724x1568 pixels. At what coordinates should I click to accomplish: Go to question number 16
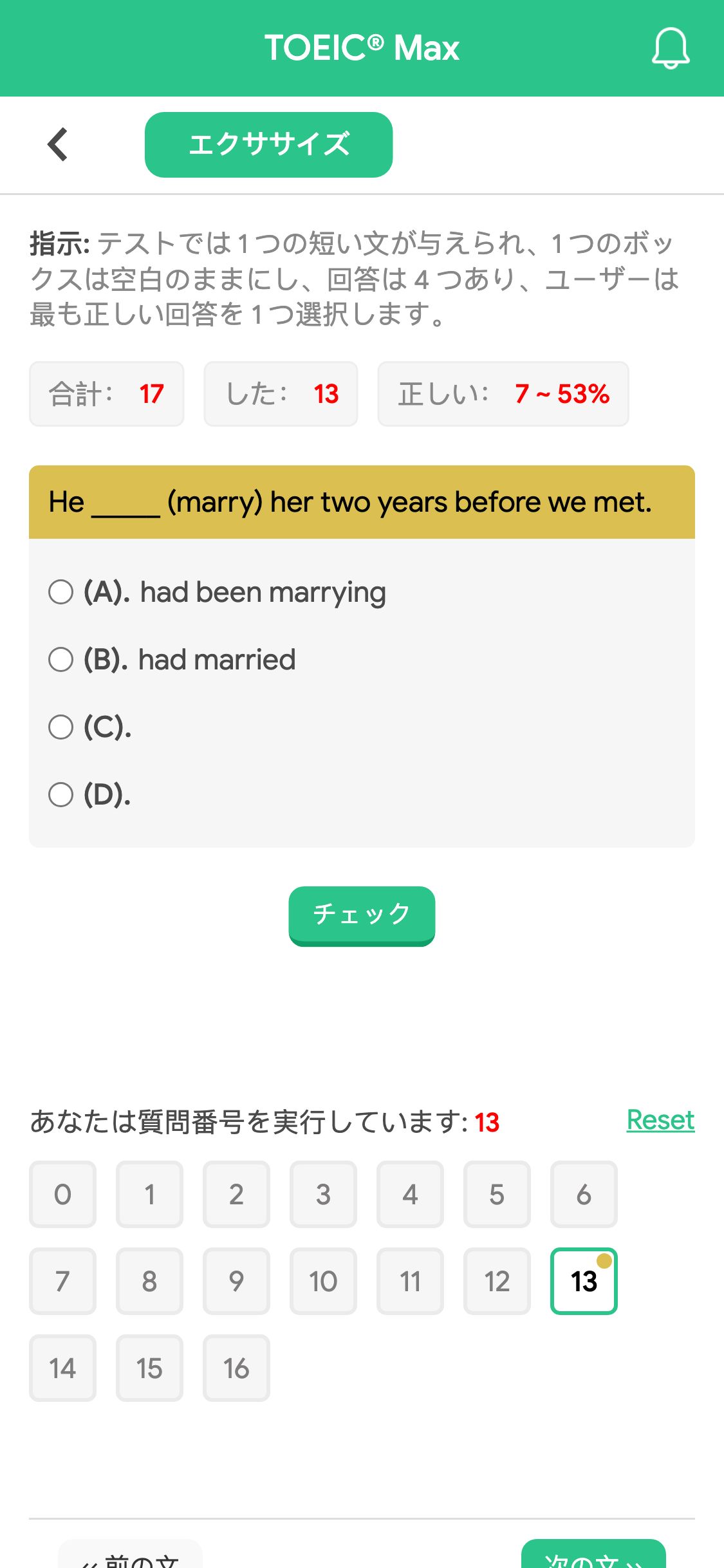[236, 1368]
